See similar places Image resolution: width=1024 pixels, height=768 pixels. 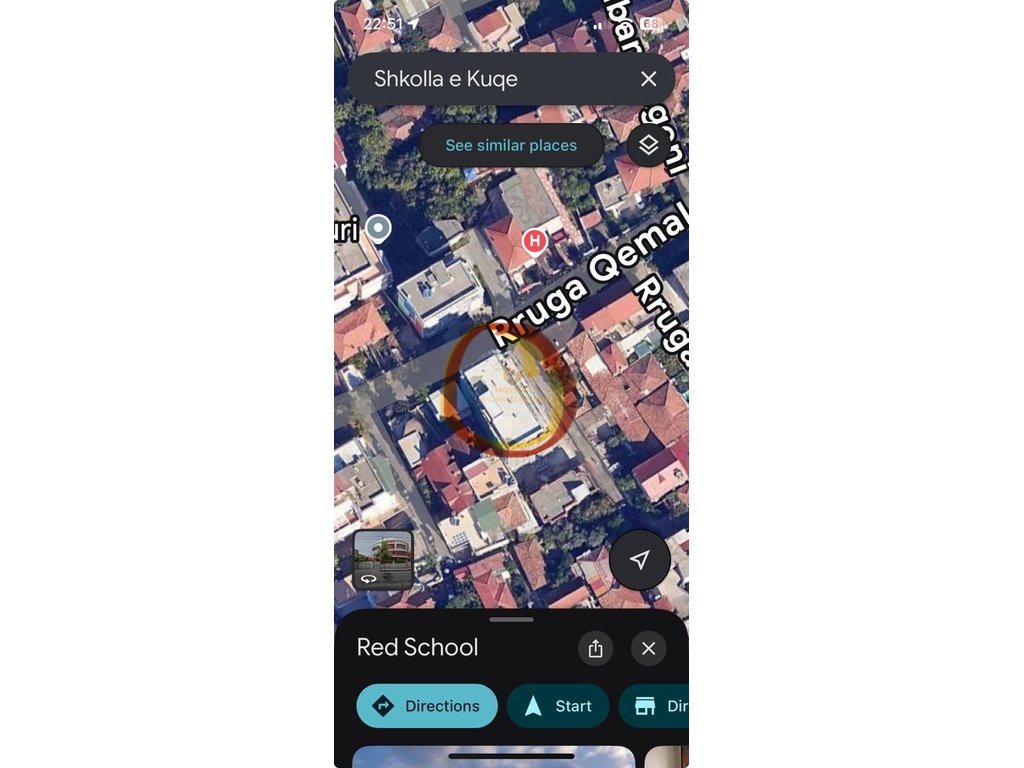pyautogui.click(x=511, y=146)
